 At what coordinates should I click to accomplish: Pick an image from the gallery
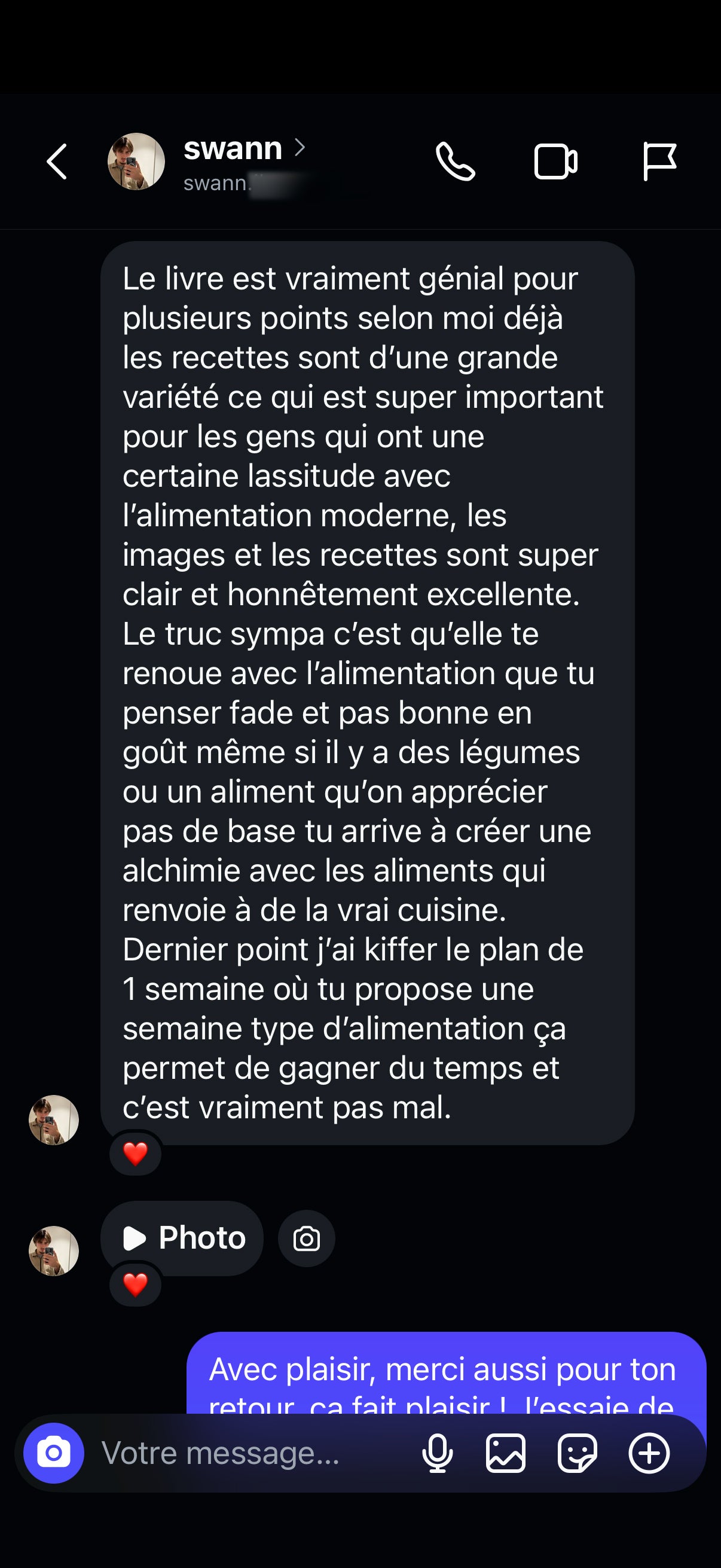click(506, 1453)
